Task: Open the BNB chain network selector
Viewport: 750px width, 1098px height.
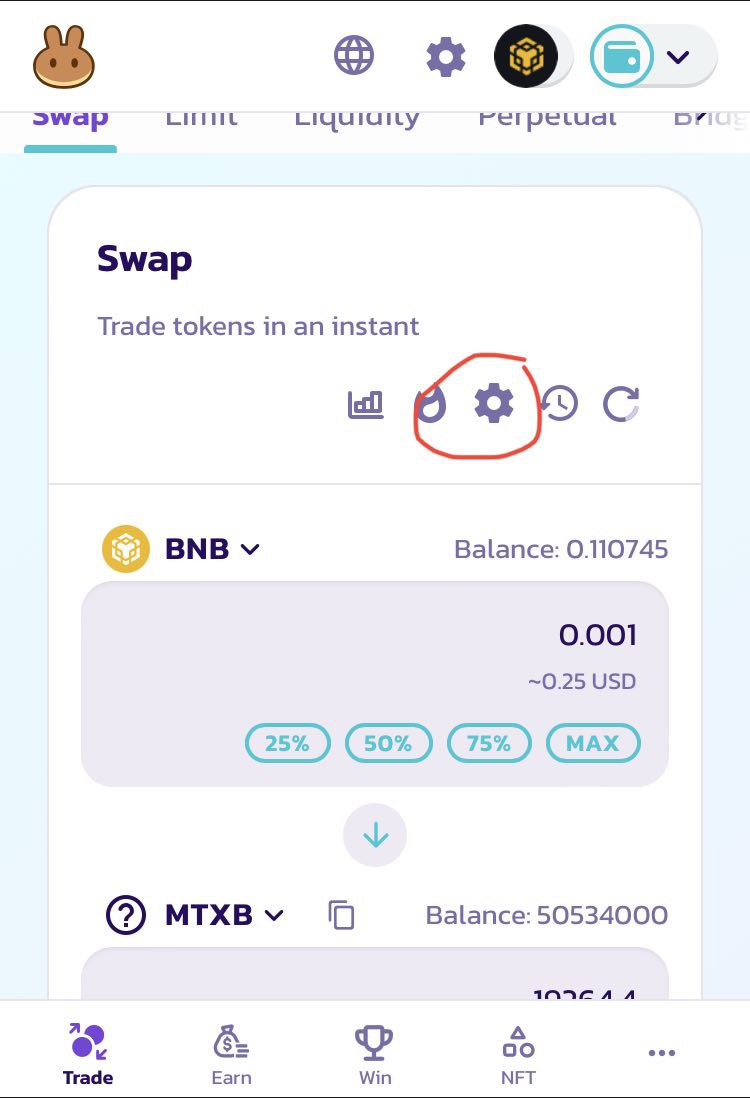Action: [x=526, y=56]
